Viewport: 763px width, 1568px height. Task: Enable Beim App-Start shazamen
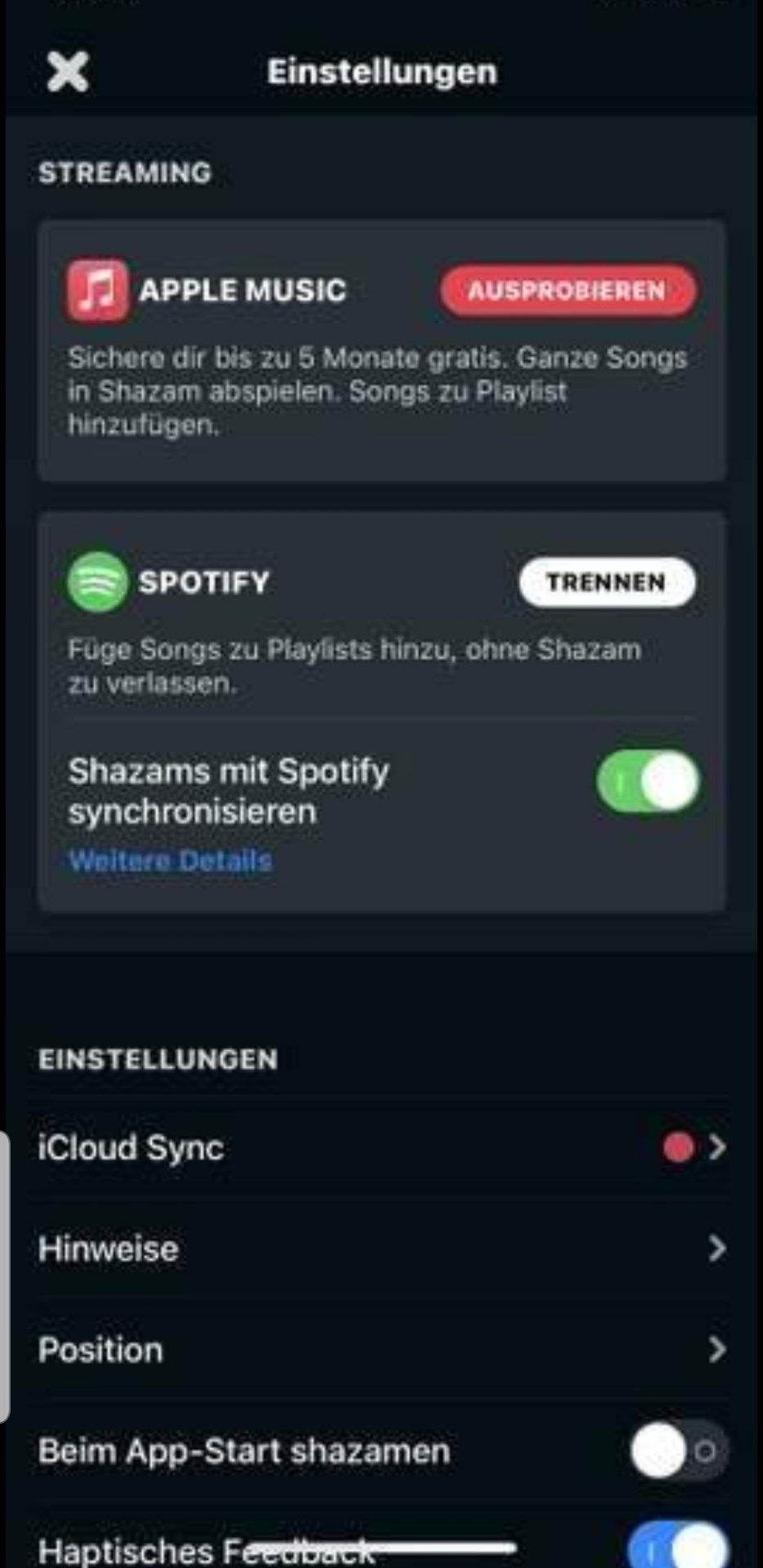point(679,1451)
